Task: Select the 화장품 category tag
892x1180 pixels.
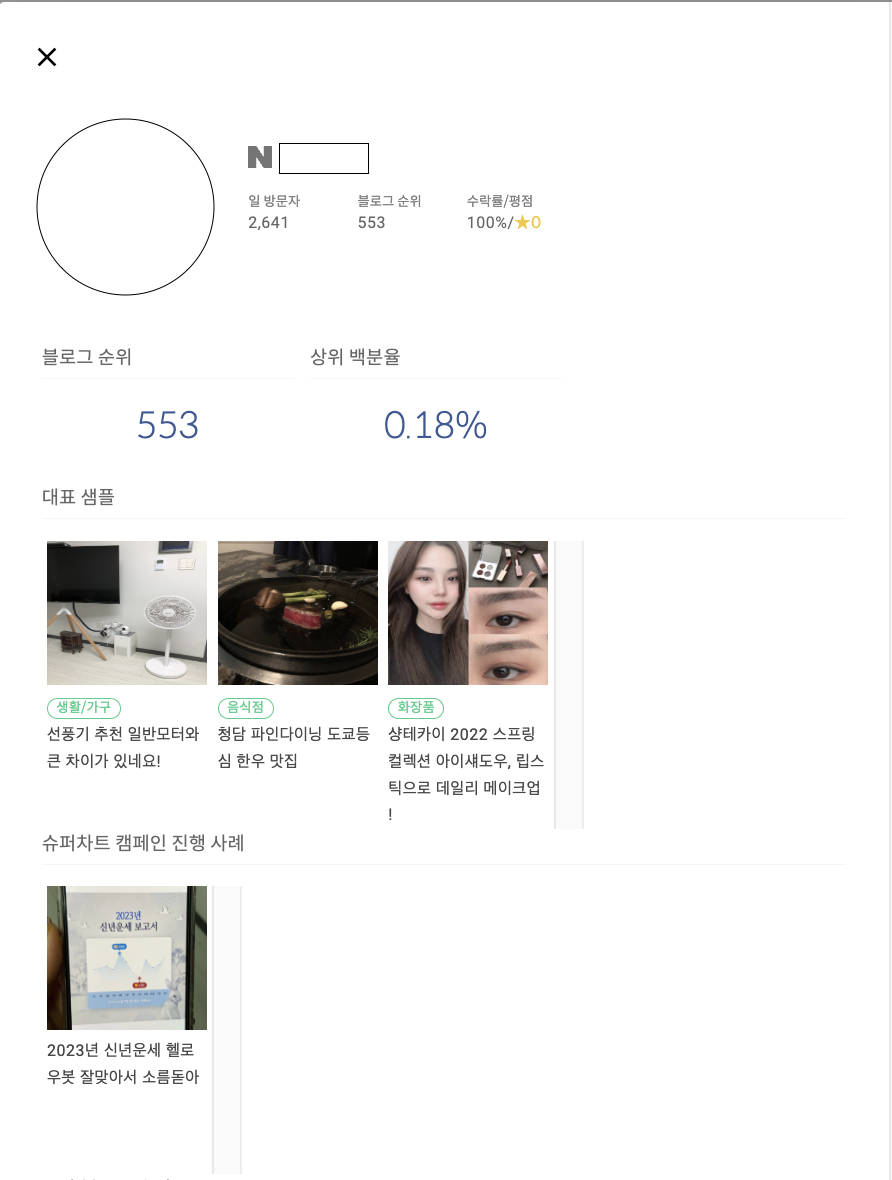Action: click(415, 708)
